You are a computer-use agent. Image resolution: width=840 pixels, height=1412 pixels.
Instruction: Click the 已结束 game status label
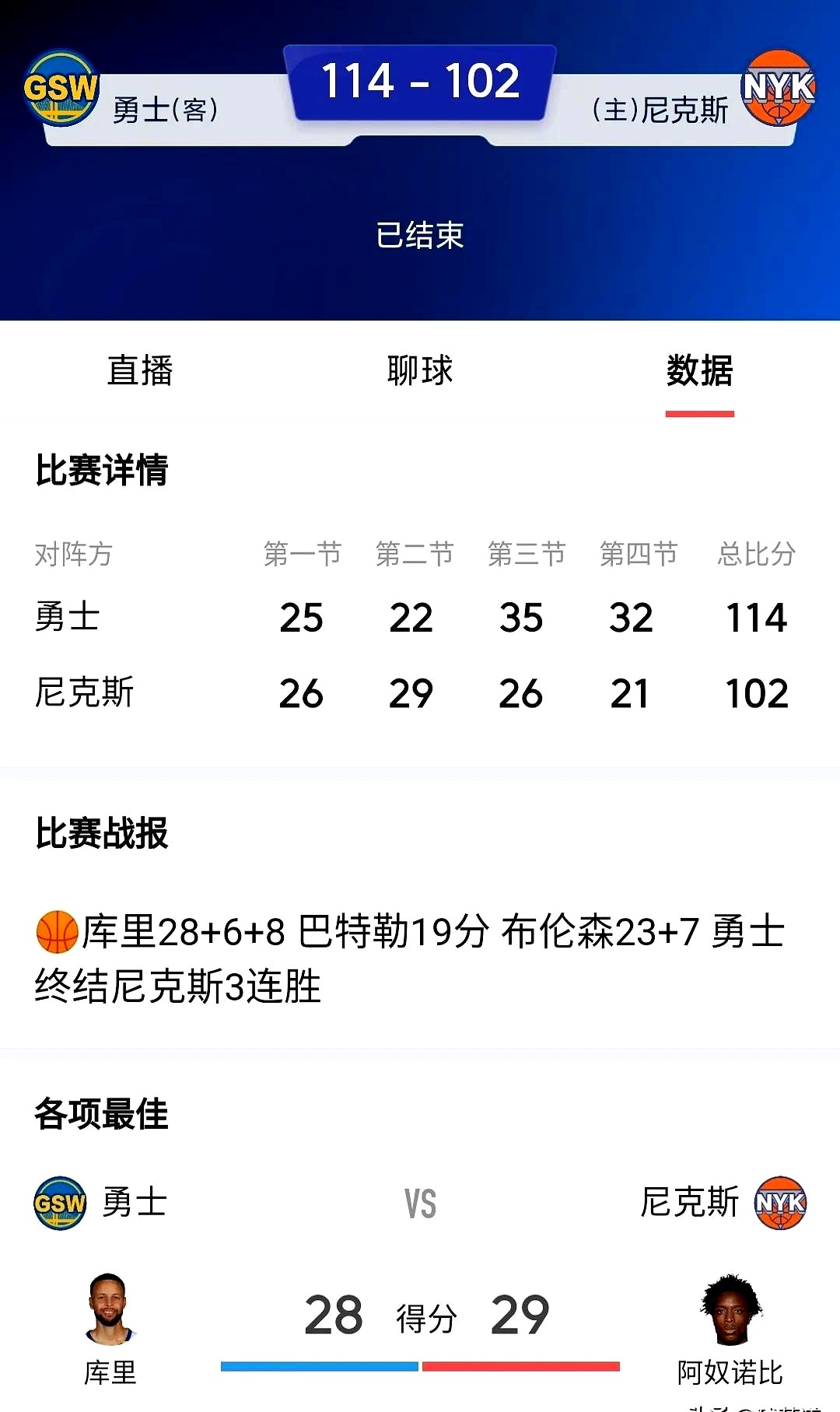click(x=420, y=237)
